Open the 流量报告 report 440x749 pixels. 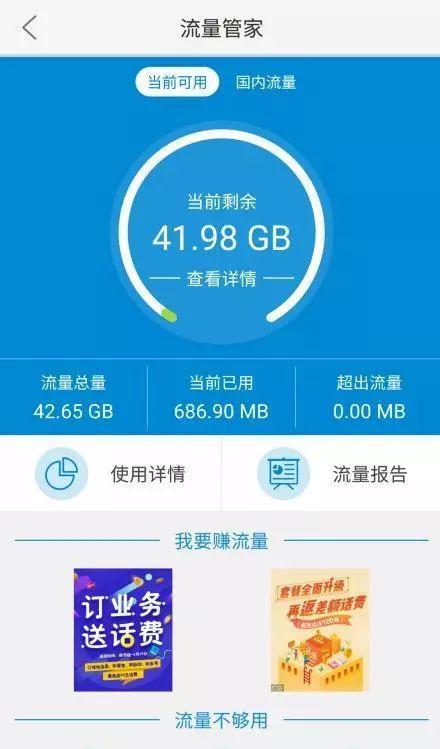tap(331, 473)
